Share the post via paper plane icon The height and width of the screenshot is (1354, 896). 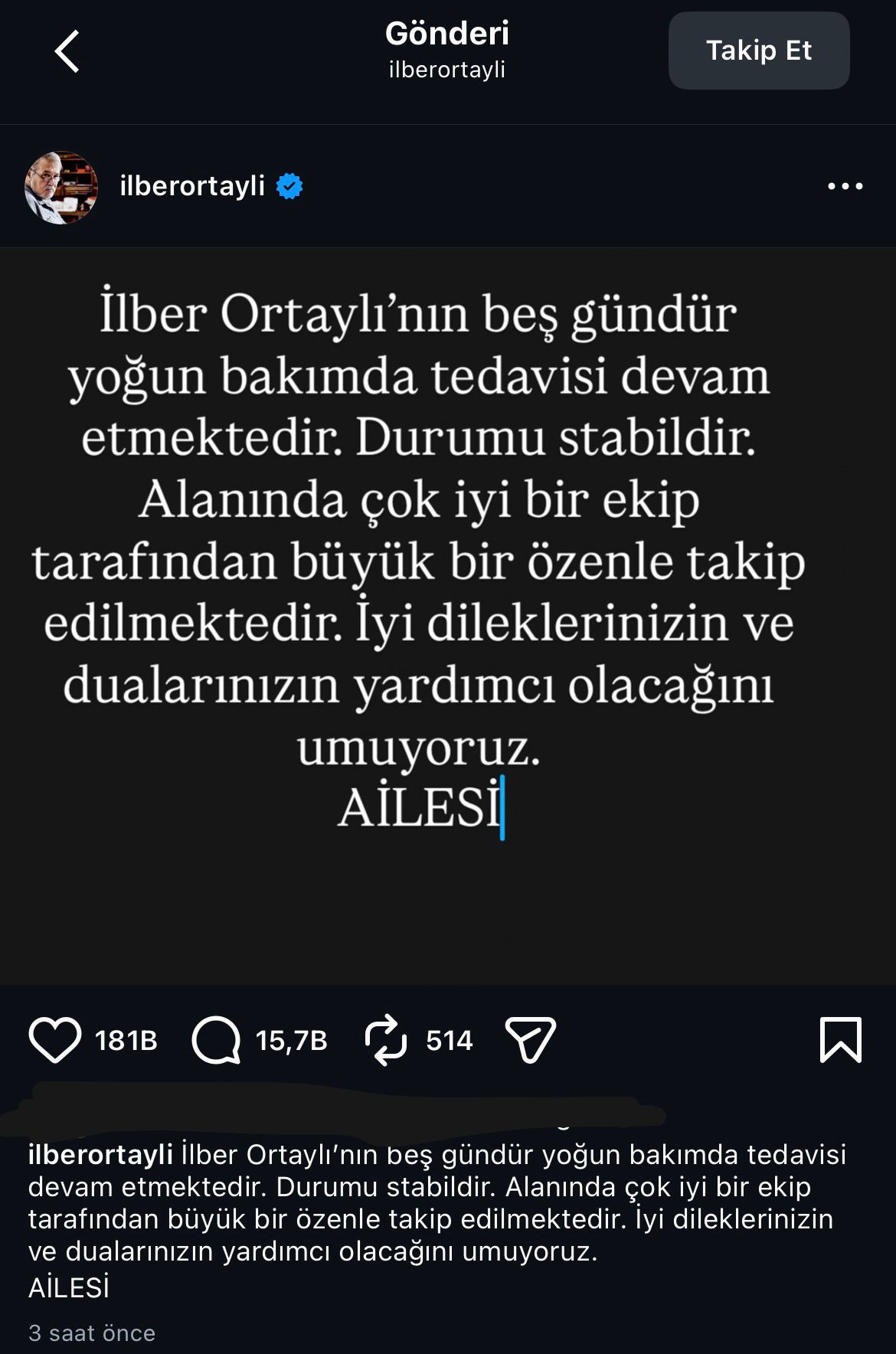tap(530, 1040)
